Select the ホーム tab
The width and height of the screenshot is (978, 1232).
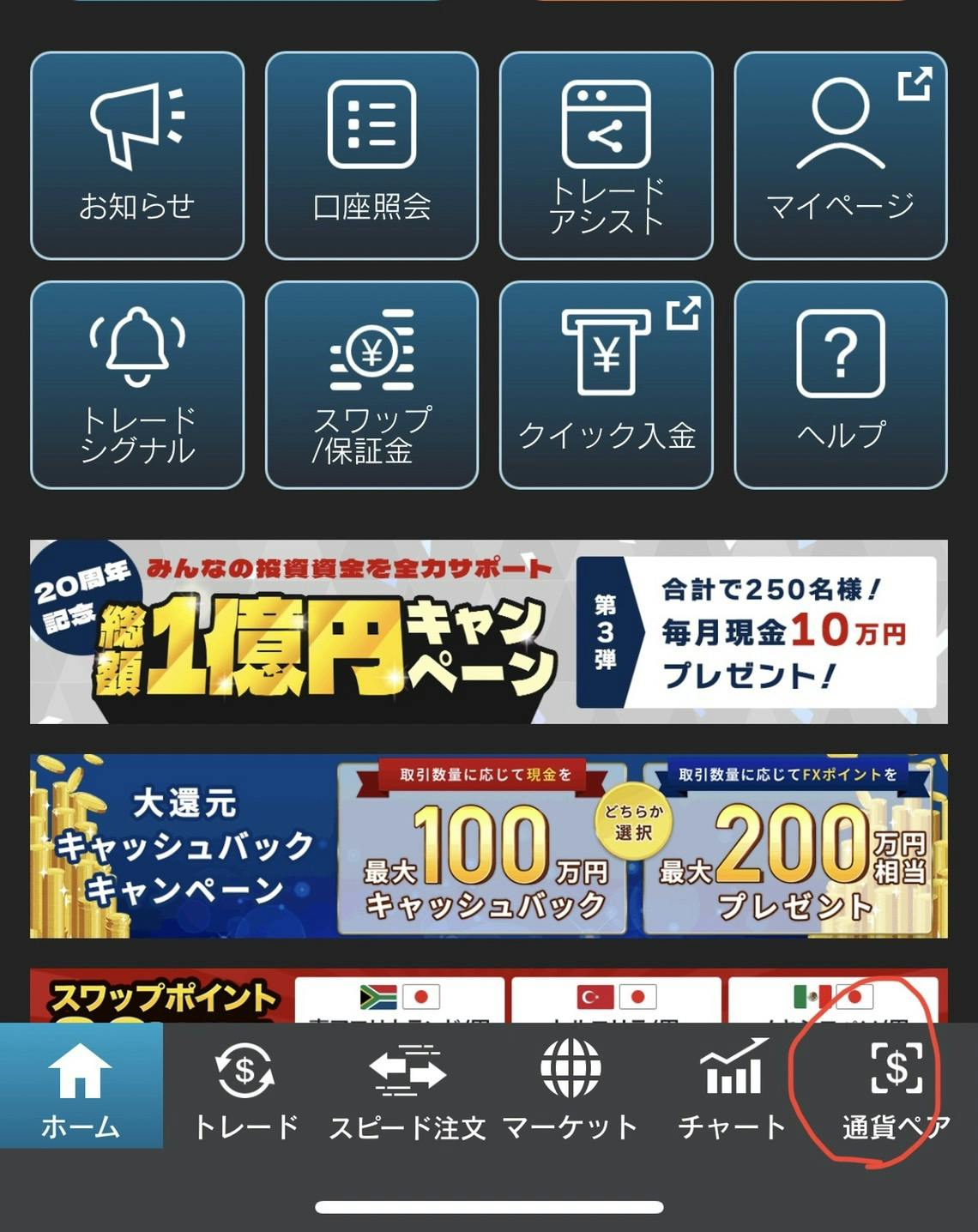tap(81, 1086)
